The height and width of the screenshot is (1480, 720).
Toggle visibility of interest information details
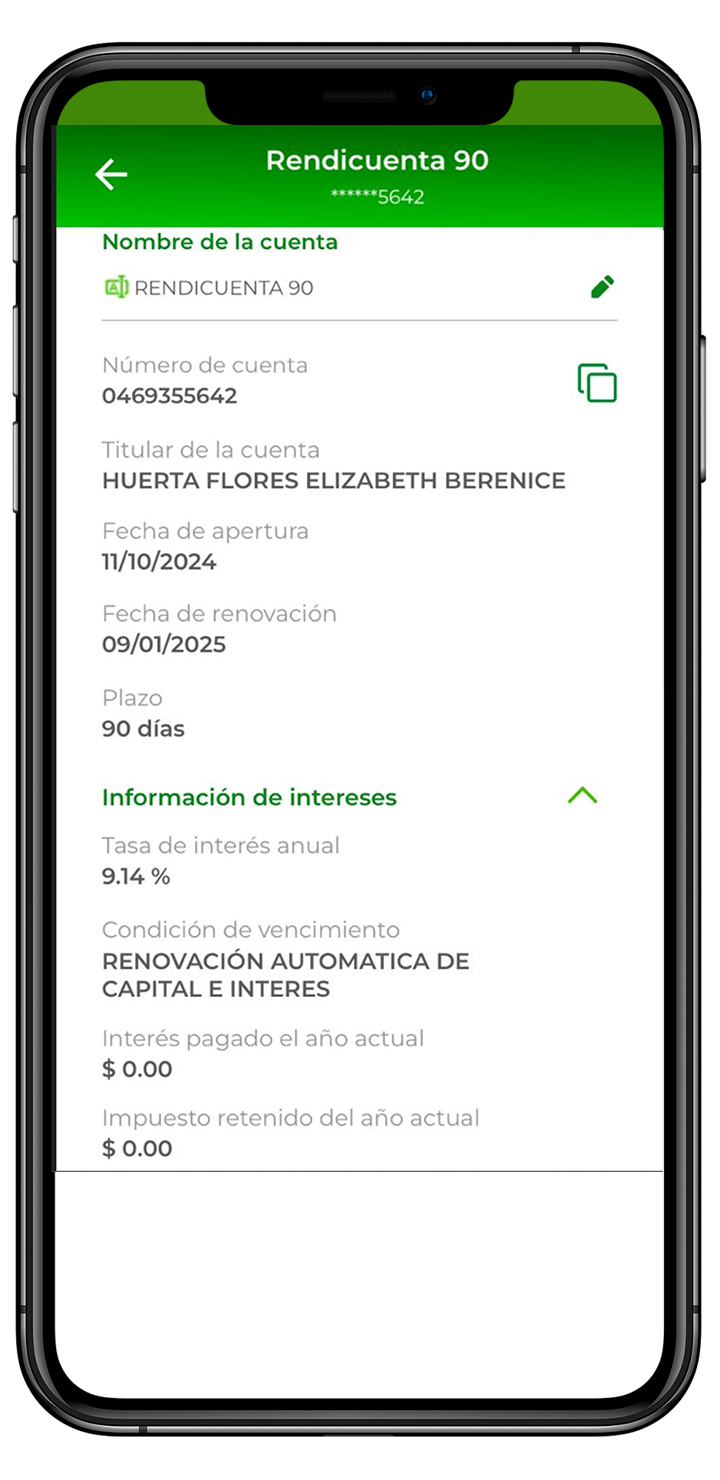[x=583, y=795]
